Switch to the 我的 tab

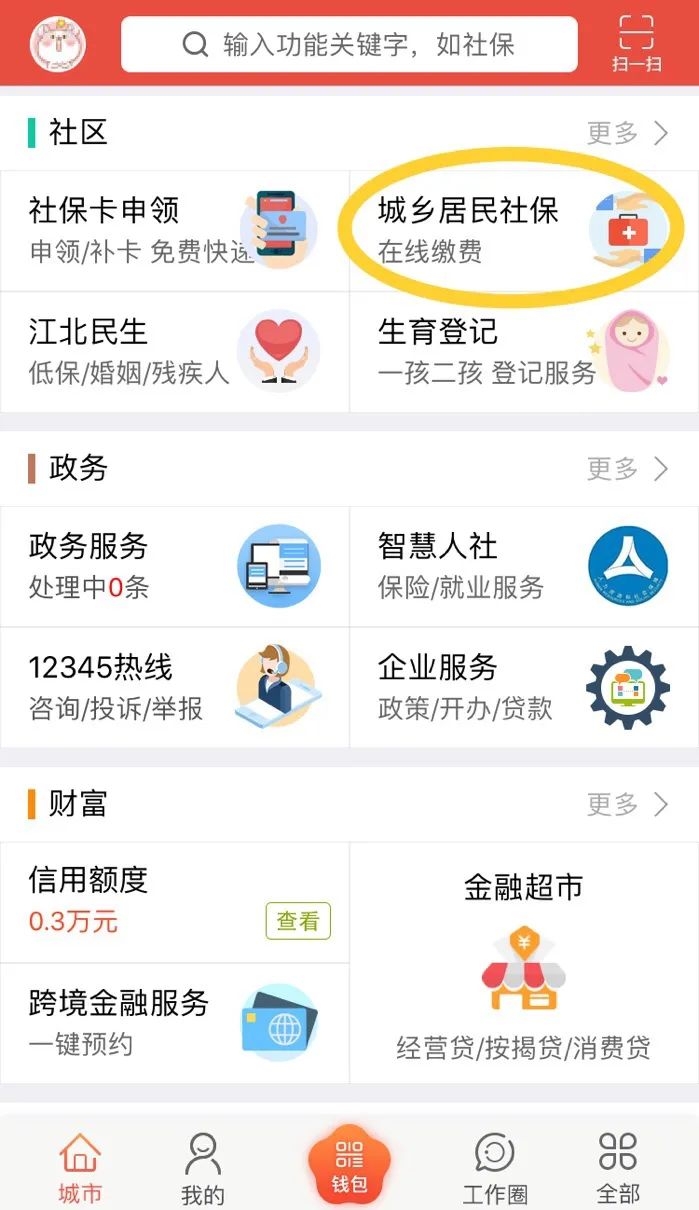tap(203, 1168)
